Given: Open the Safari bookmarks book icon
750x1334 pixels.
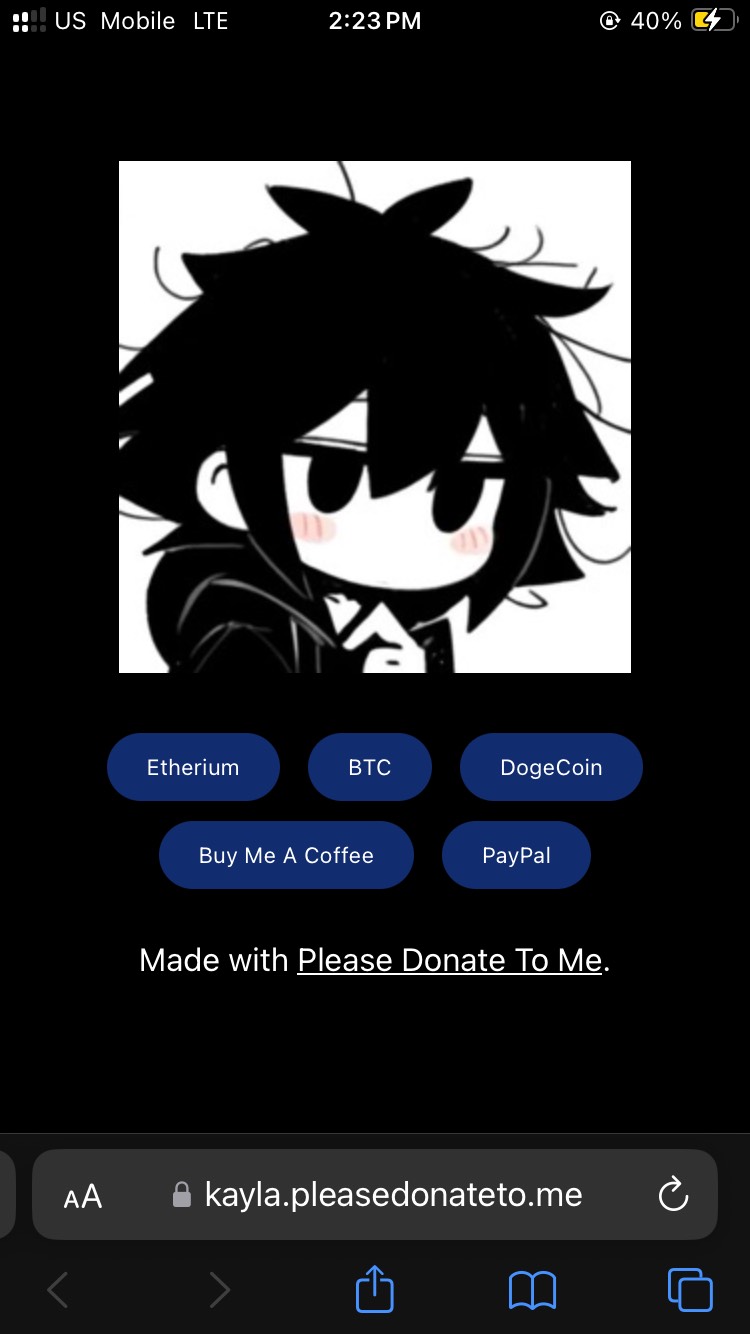Looking at the screenshot, I should pos(532,1290).
